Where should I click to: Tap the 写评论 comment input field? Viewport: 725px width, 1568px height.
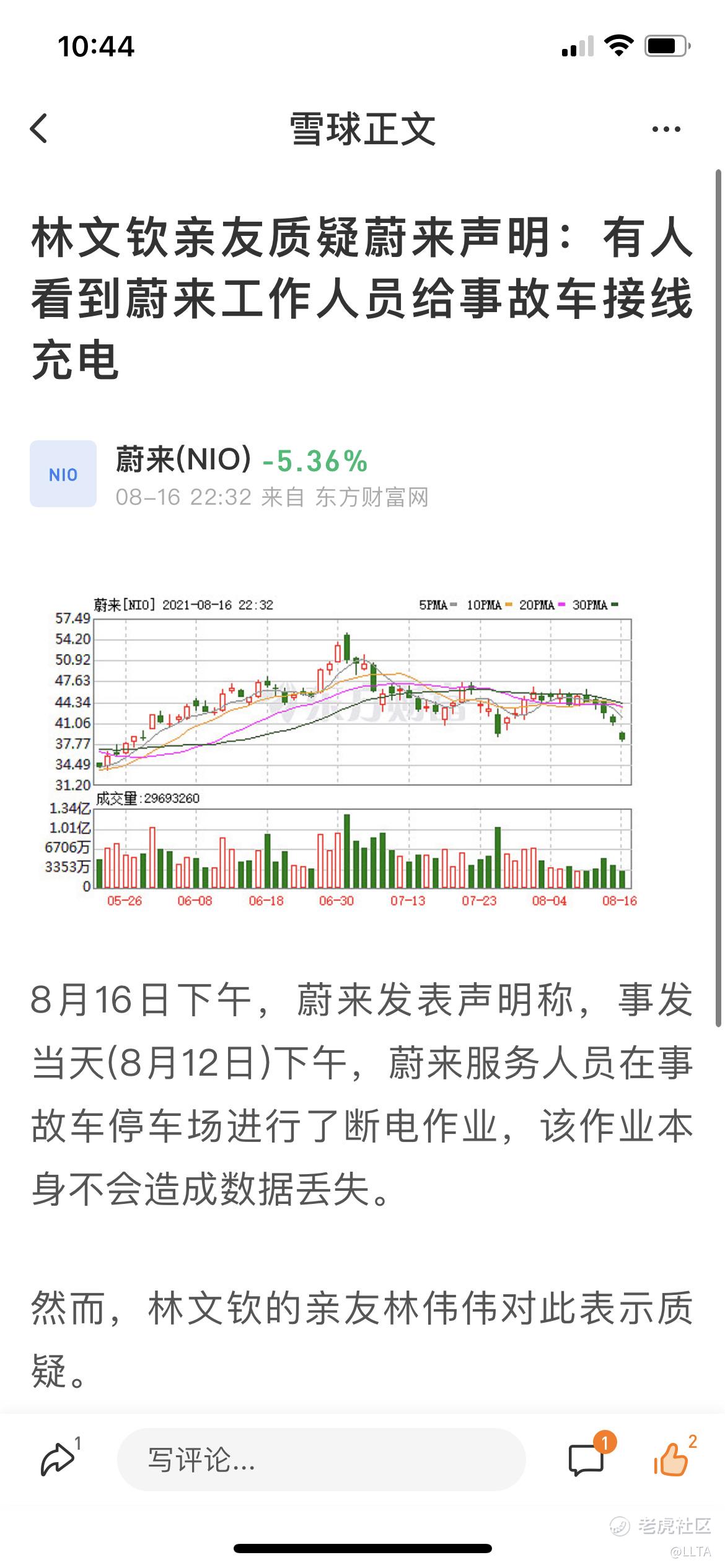pyautogui.click(x=321, y=1460)
